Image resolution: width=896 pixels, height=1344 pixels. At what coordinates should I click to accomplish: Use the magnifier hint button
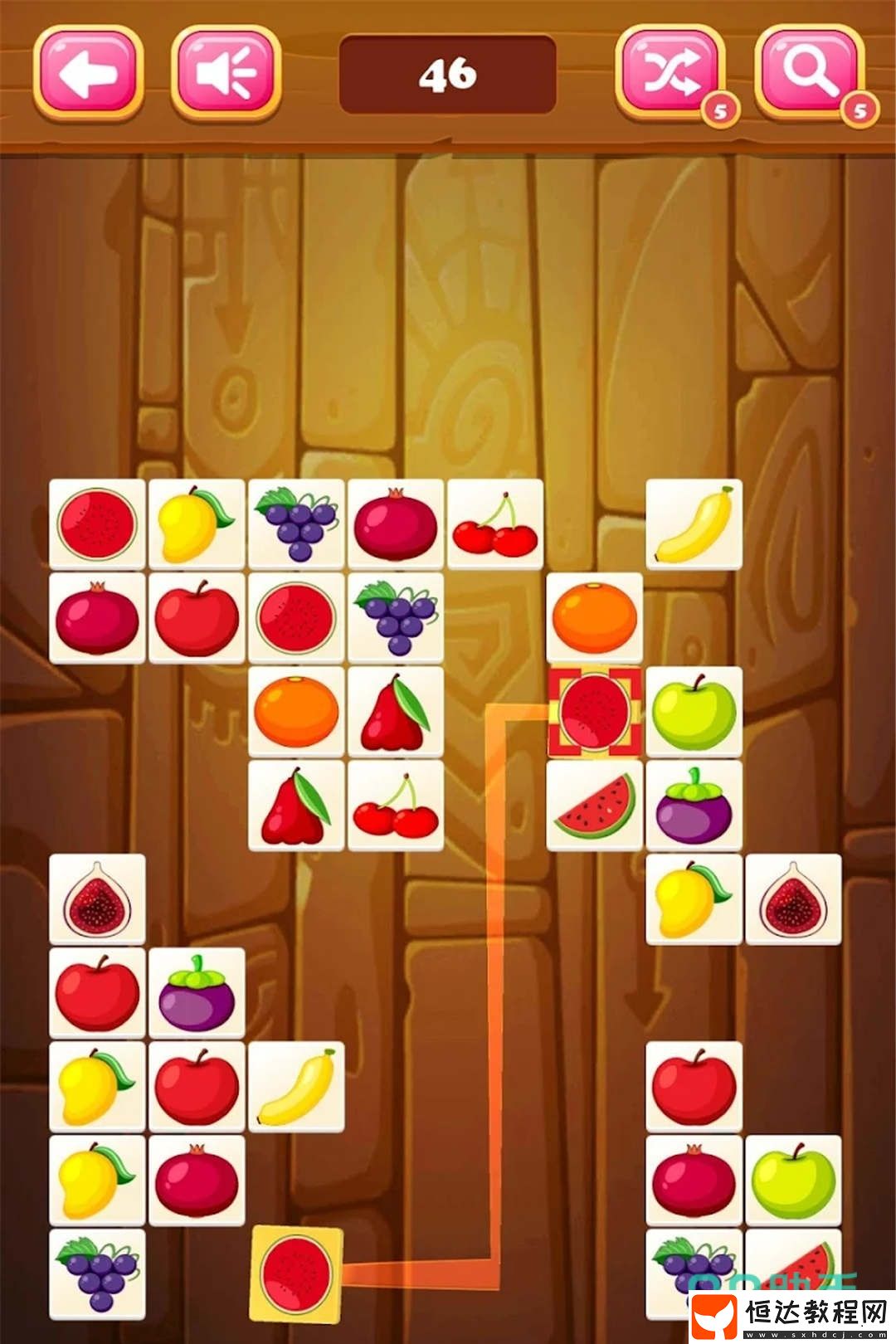809,72
